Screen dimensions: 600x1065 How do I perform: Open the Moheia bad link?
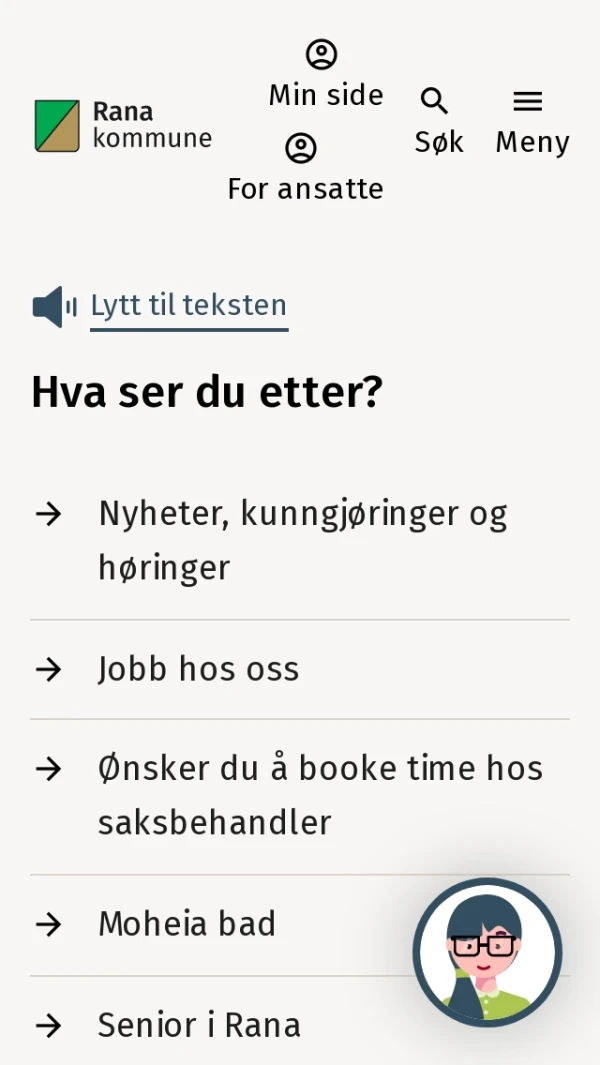click(x=186, y=924)
